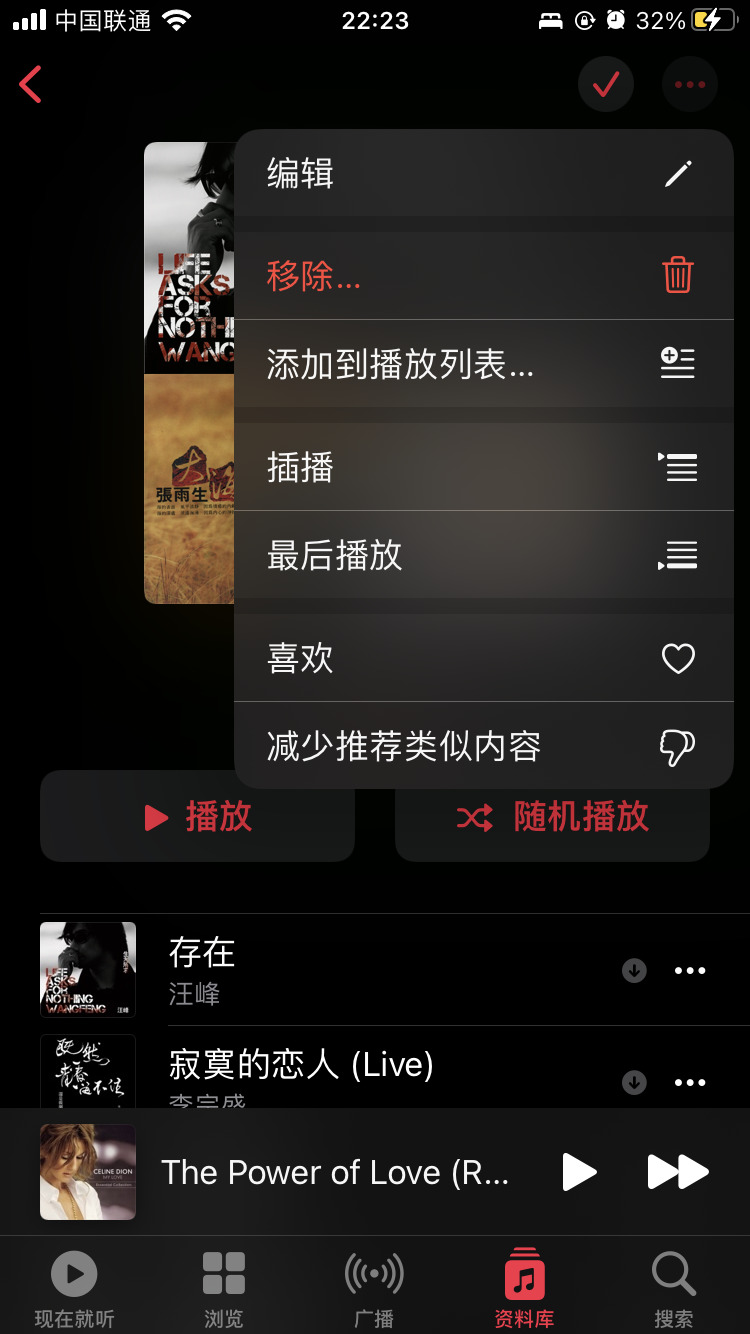The width and height of the screenshot is (750, 1334).
Task: Switch to the 现在就听 tab
Action: coord(74,1288)
